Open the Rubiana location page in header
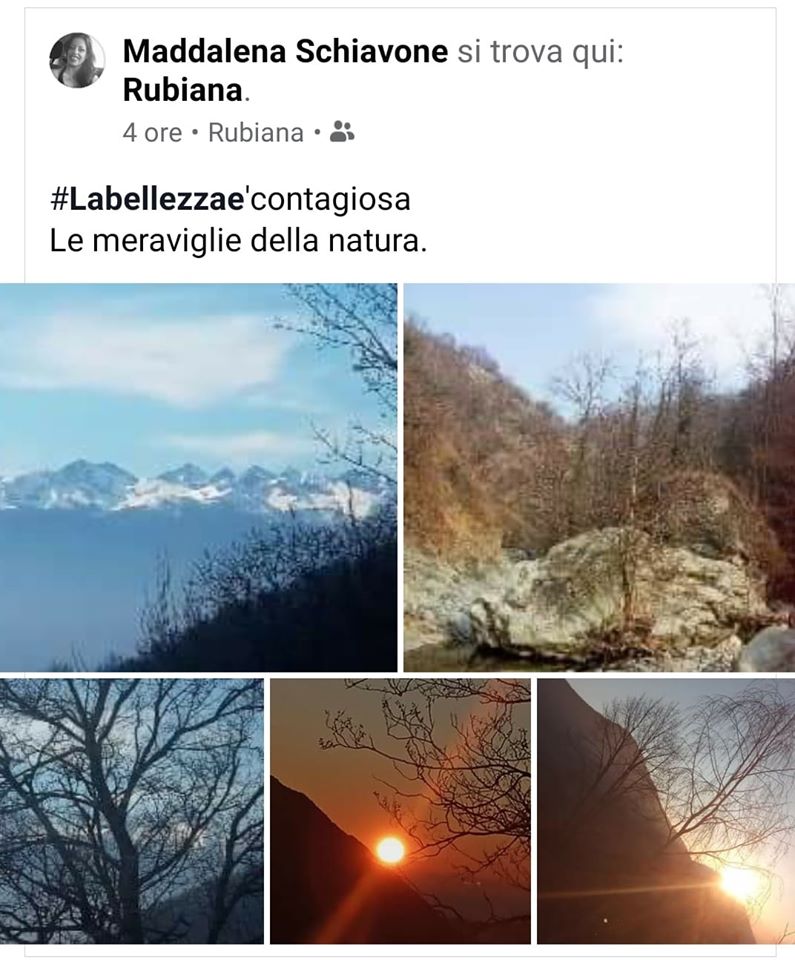795x960 pixels. (183, 91)
